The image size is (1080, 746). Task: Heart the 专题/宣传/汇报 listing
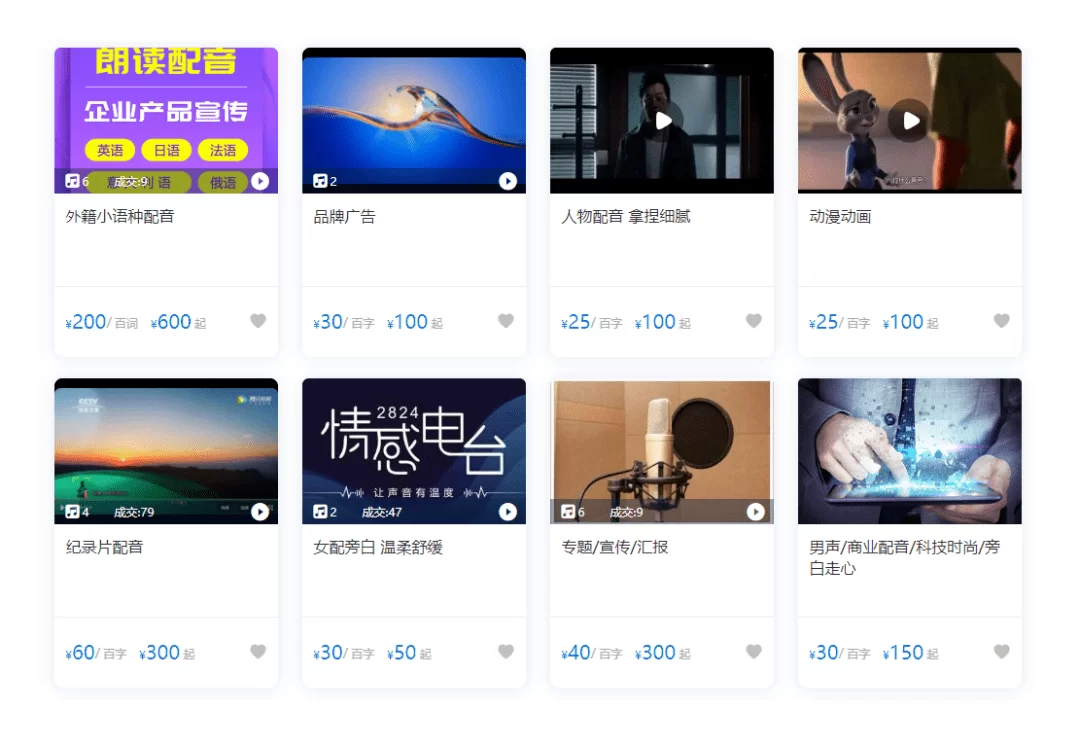click(754, 652)
